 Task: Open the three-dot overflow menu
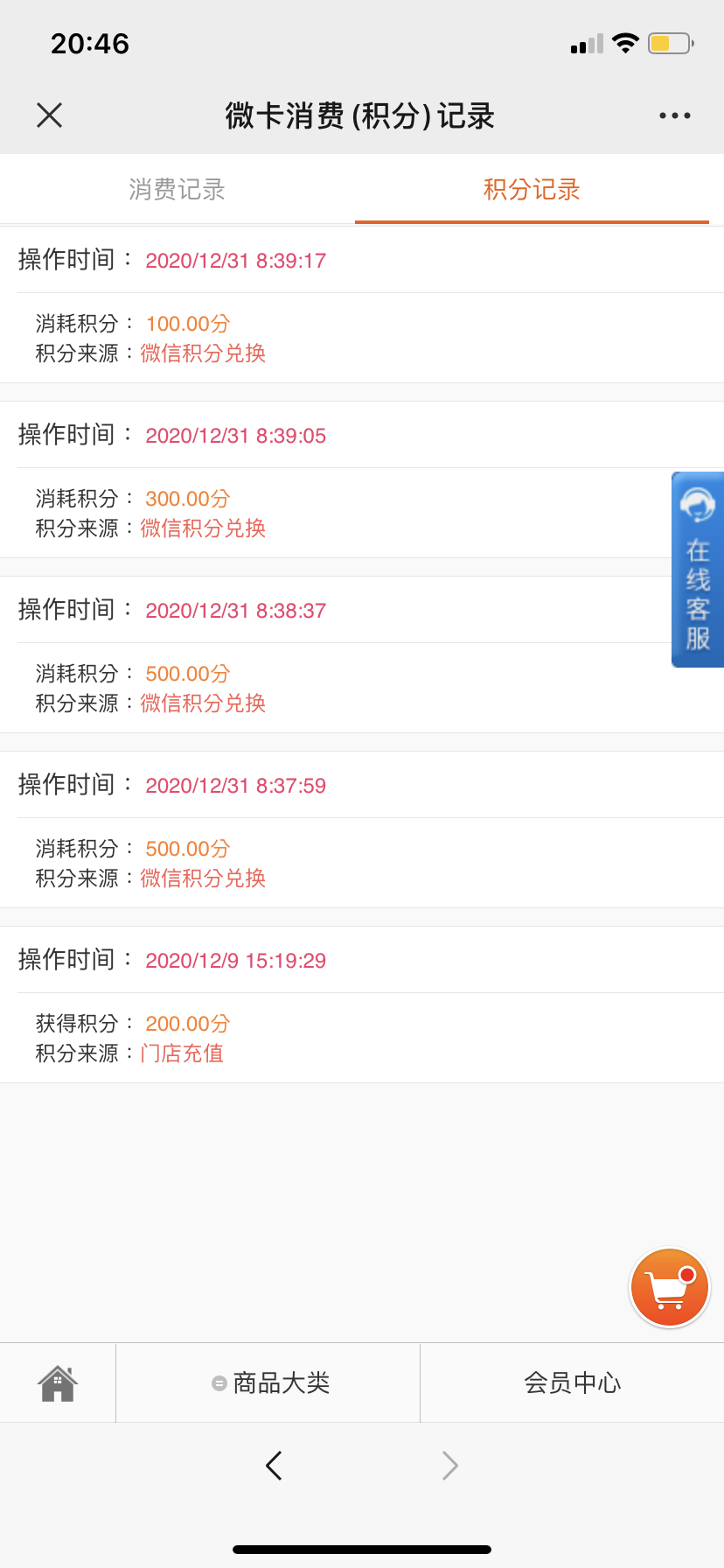point(674,115)
